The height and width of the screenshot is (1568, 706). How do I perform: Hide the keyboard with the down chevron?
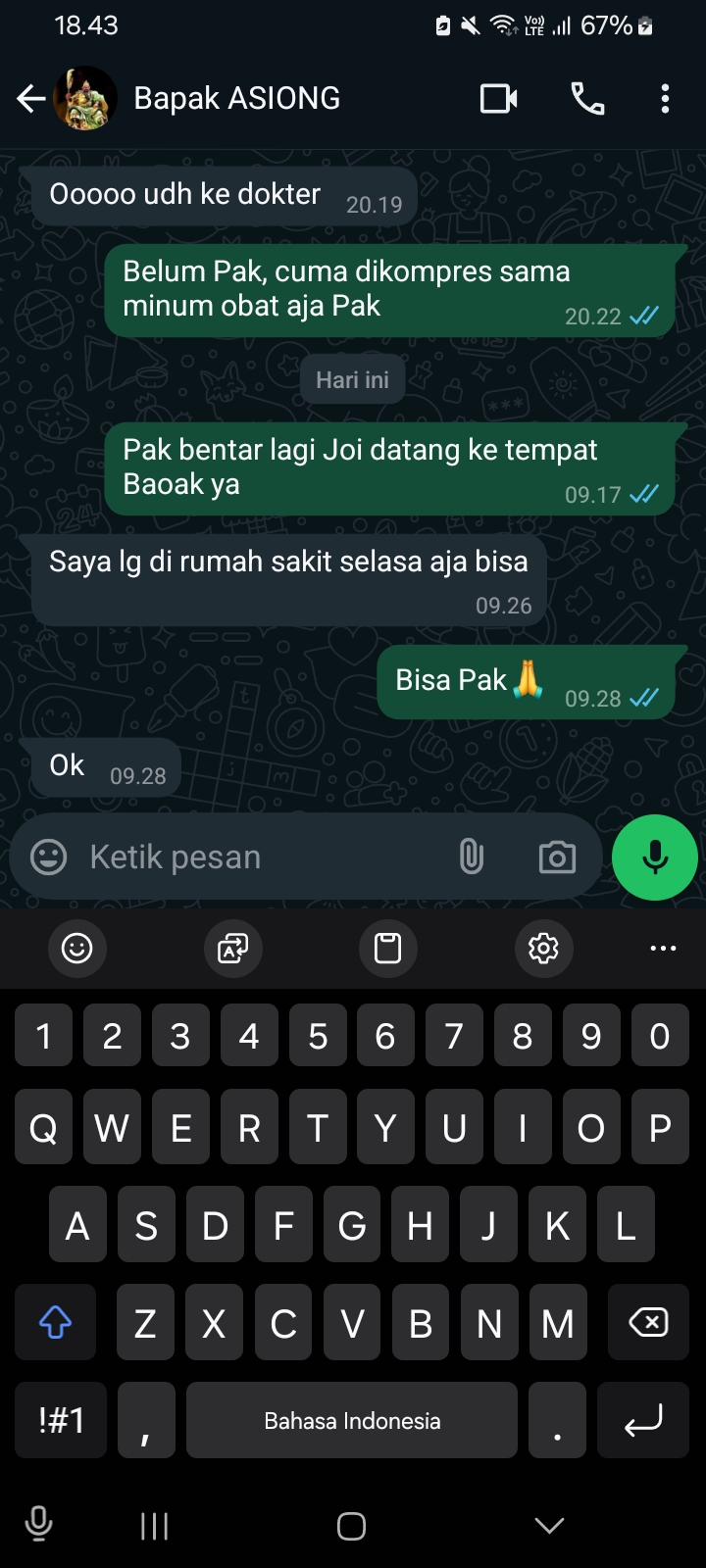coord(549,1525)
